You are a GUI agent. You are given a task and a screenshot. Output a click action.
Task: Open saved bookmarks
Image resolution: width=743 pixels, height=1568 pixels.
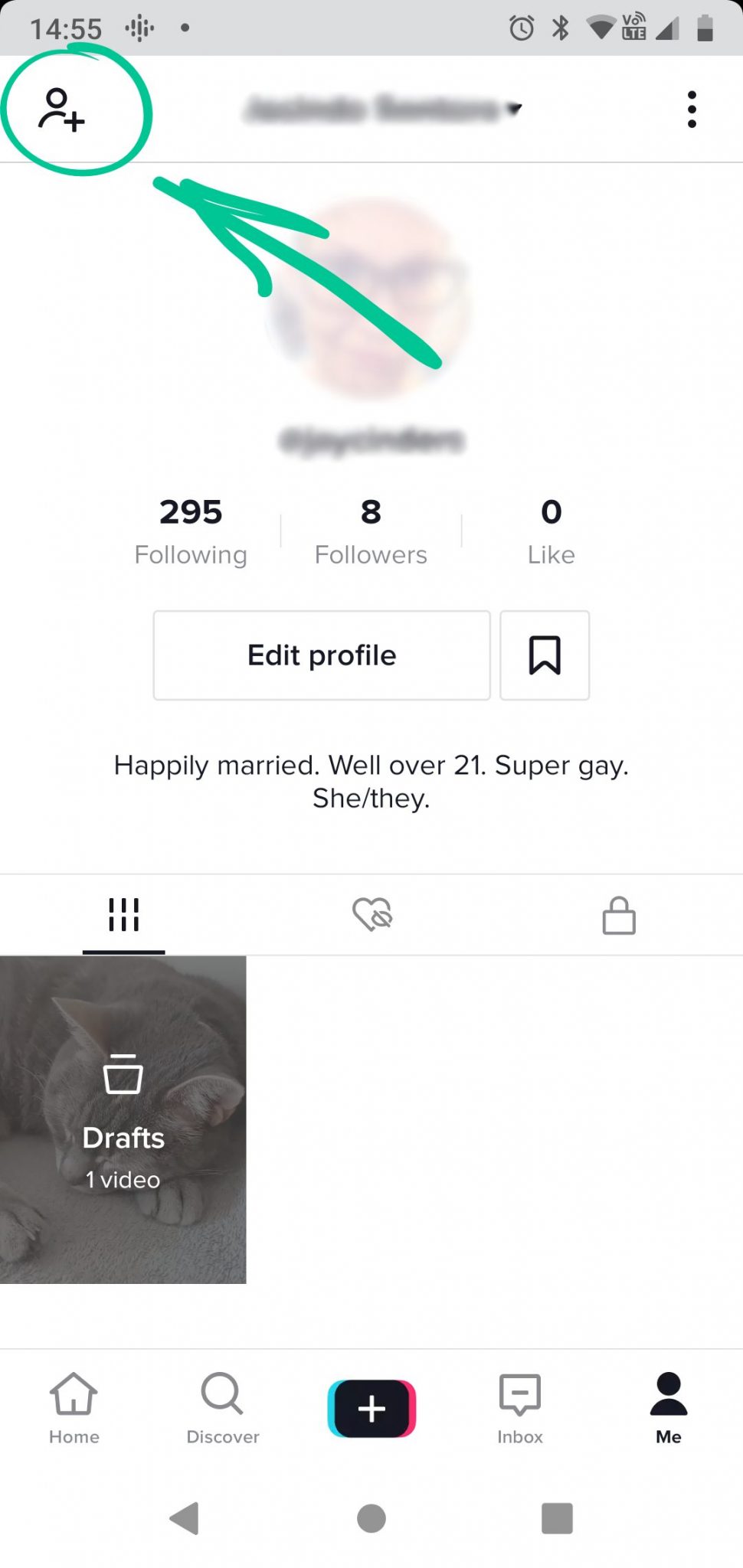click(x=545, y=655)
